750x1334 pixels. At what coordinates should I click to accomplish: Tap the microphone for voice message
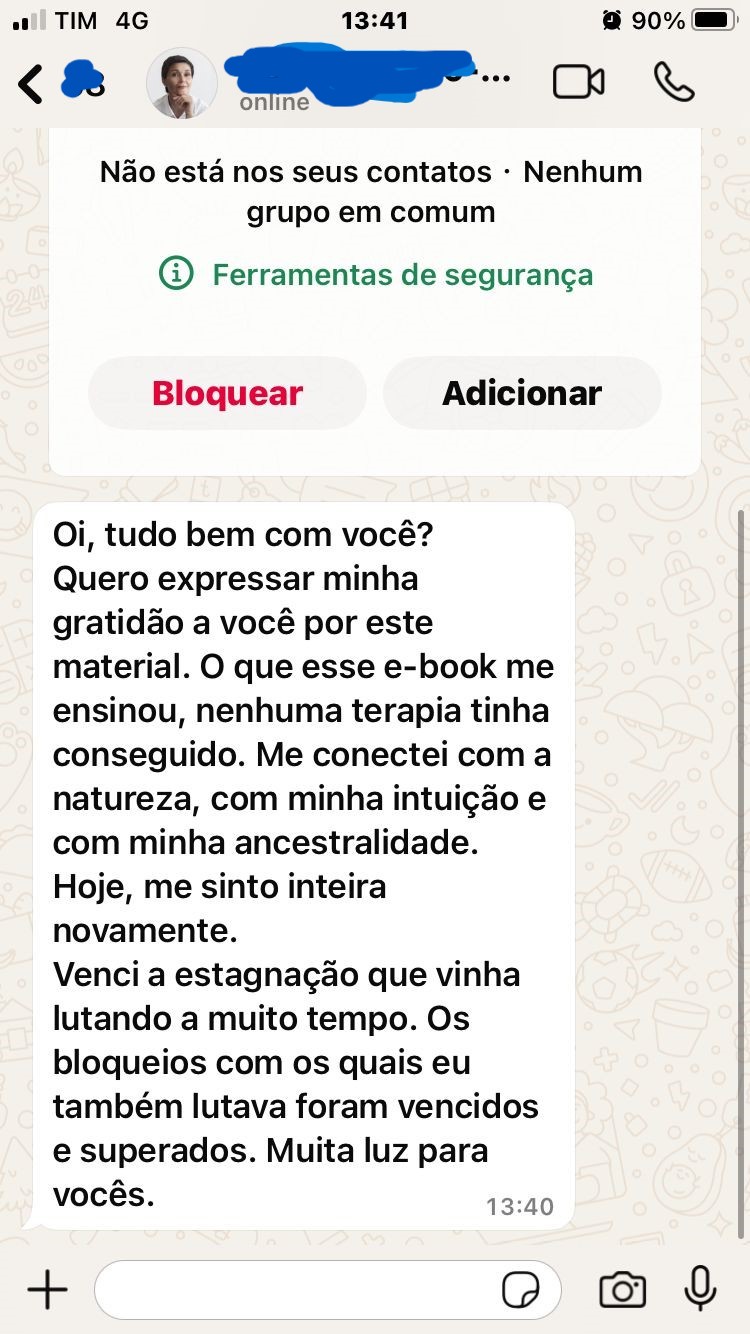(700, 1288)
